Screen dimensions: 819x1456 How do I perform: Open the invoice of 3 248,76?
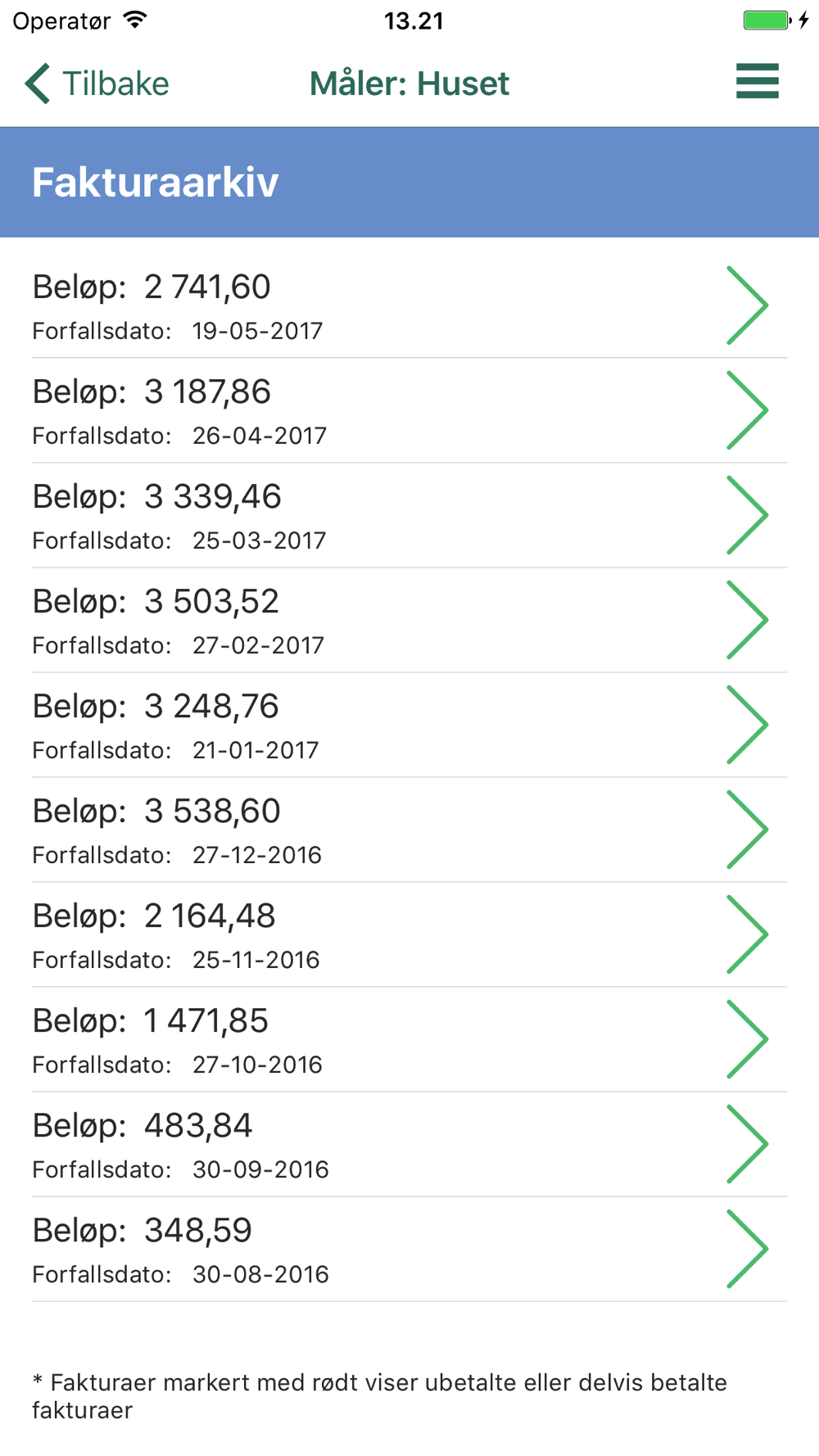409,725
